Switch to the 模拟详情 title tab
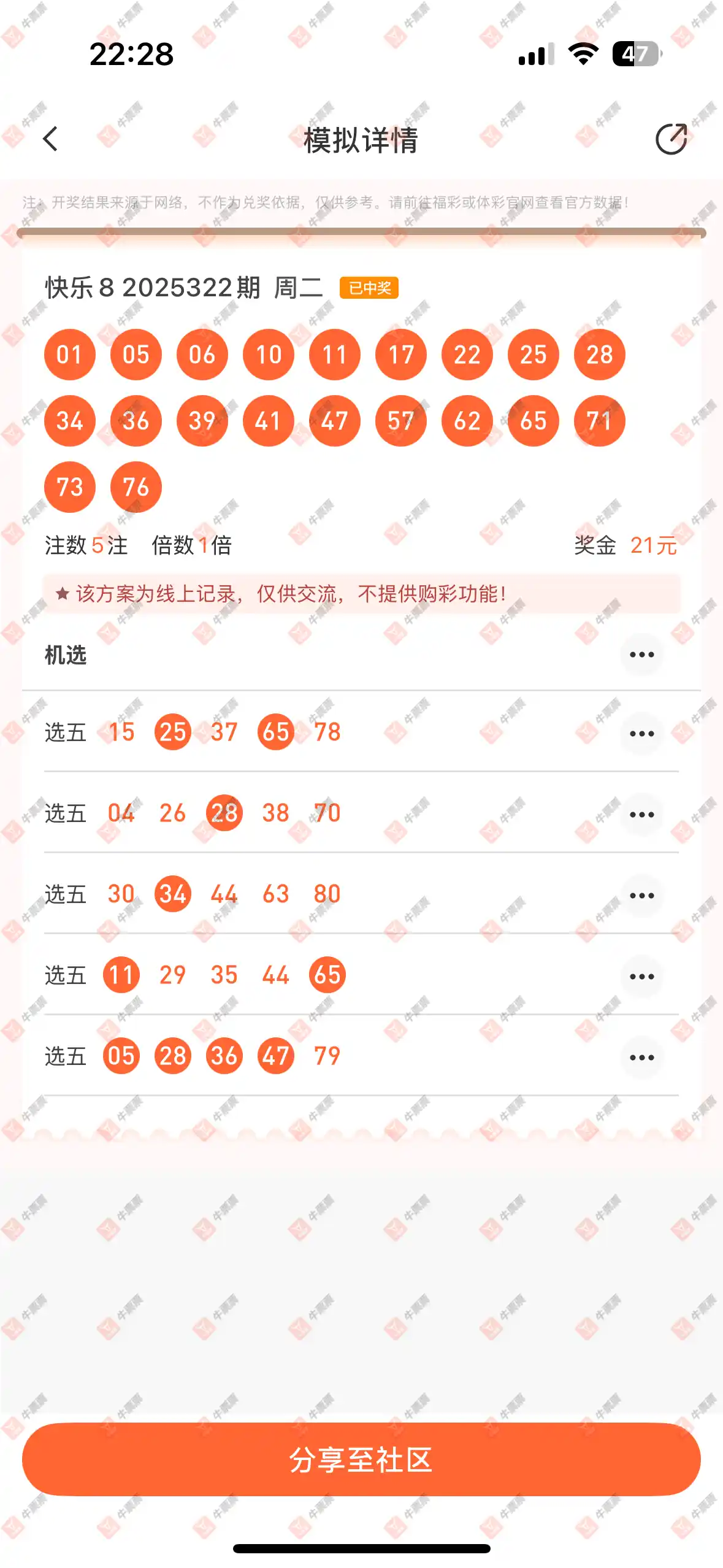 click(x=361, y=139)
